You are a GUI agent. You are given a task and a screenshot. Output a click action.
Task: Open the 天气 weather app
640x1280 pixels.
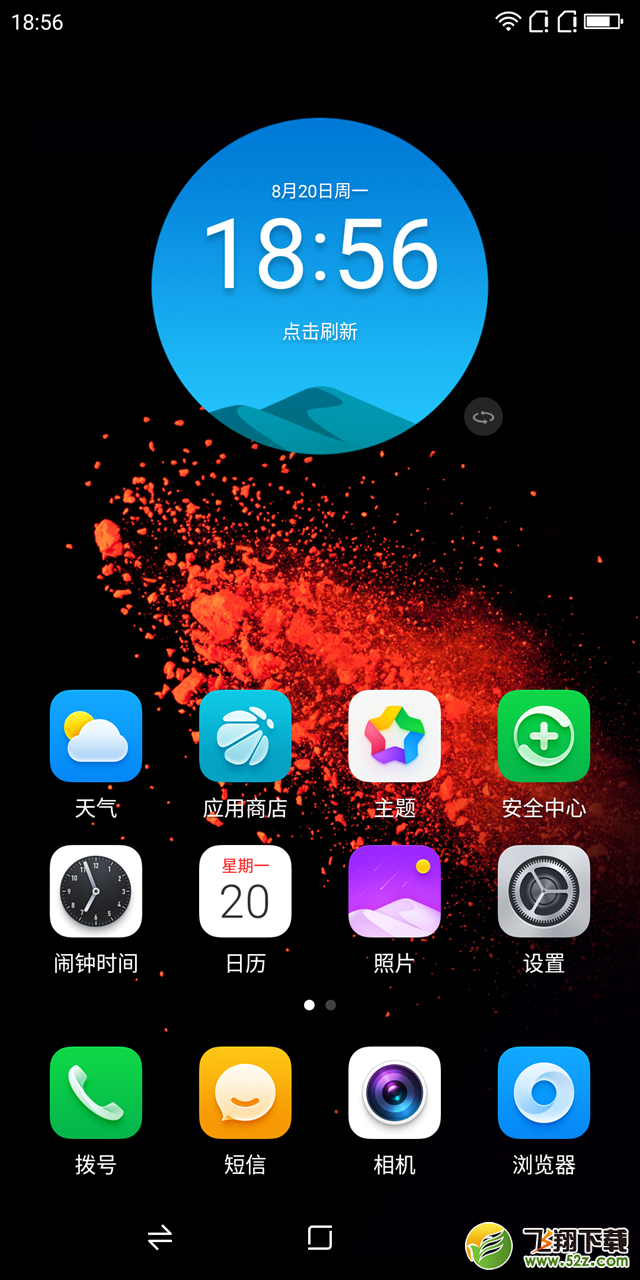pyautogui.click(x=96, y=736)
